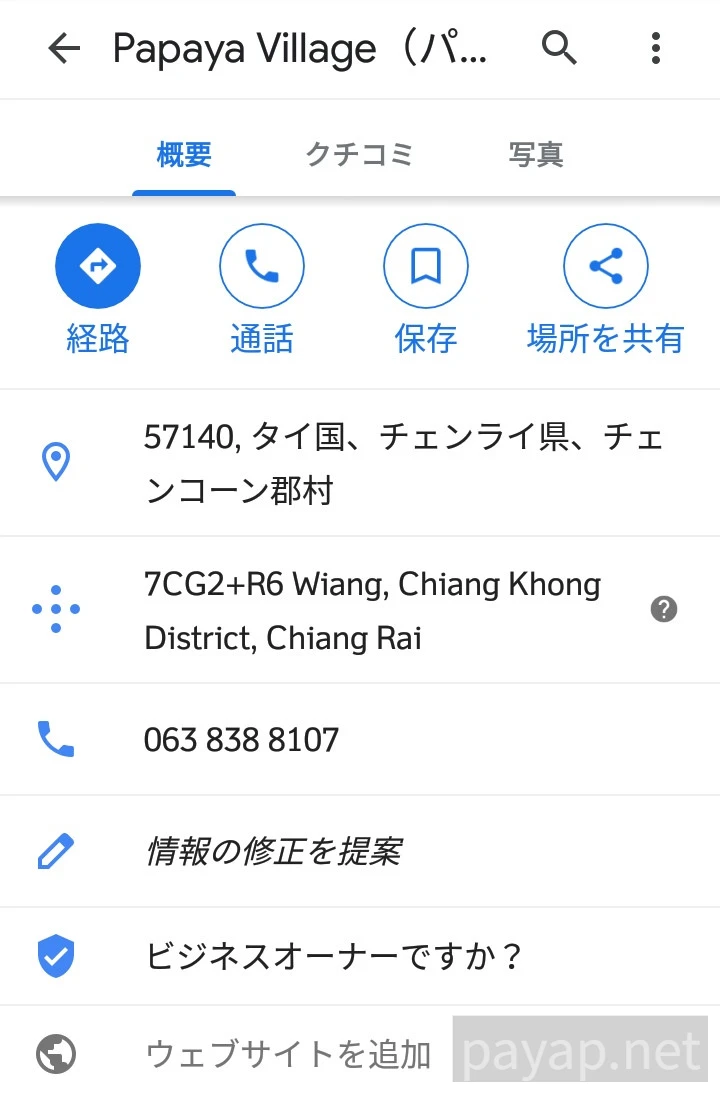Tap ウェブサイトを追加 to add a website

pyautogui.click(x=290, y=1052)
